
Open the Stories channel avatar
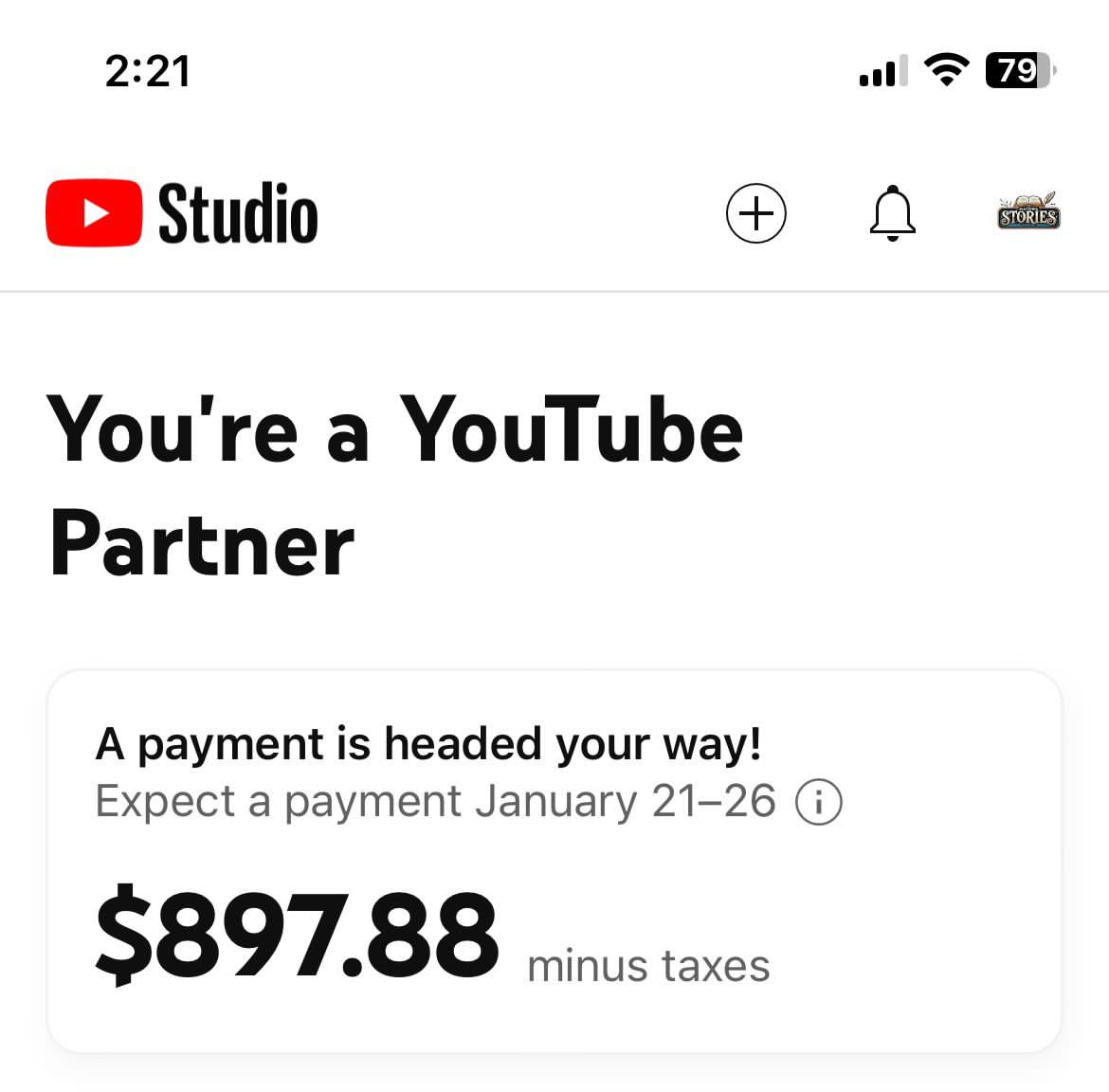pyautogui.click(x=1028, y=213)
